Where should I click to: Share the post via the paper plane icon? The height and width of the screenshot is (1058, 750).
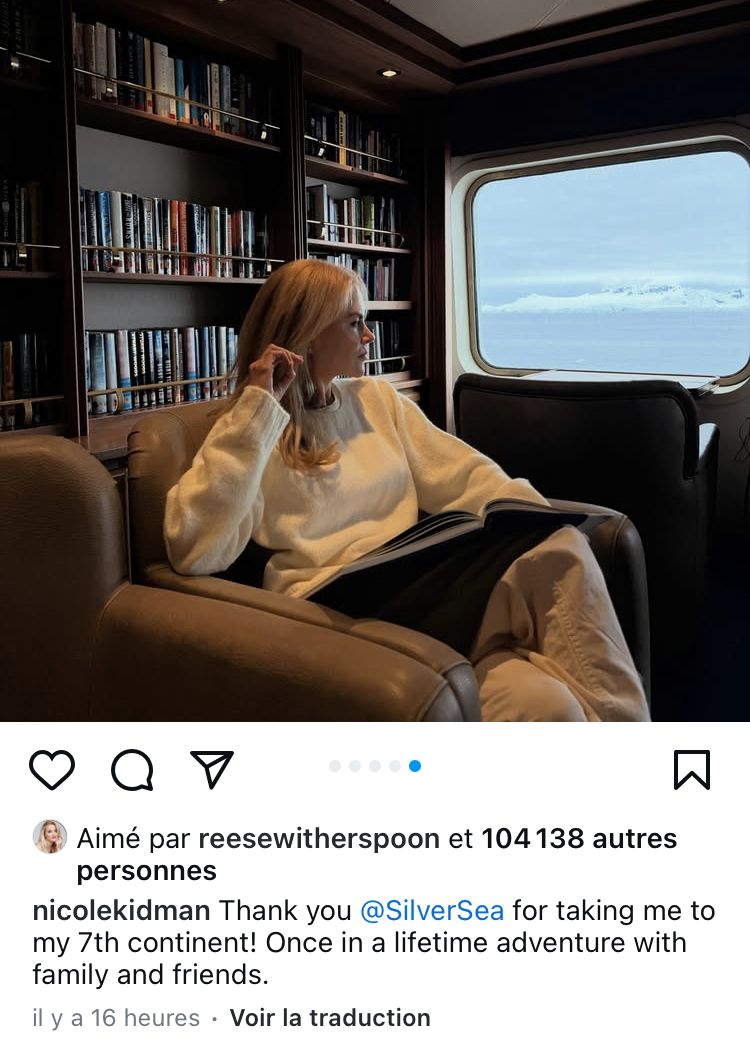pos(212,769)
